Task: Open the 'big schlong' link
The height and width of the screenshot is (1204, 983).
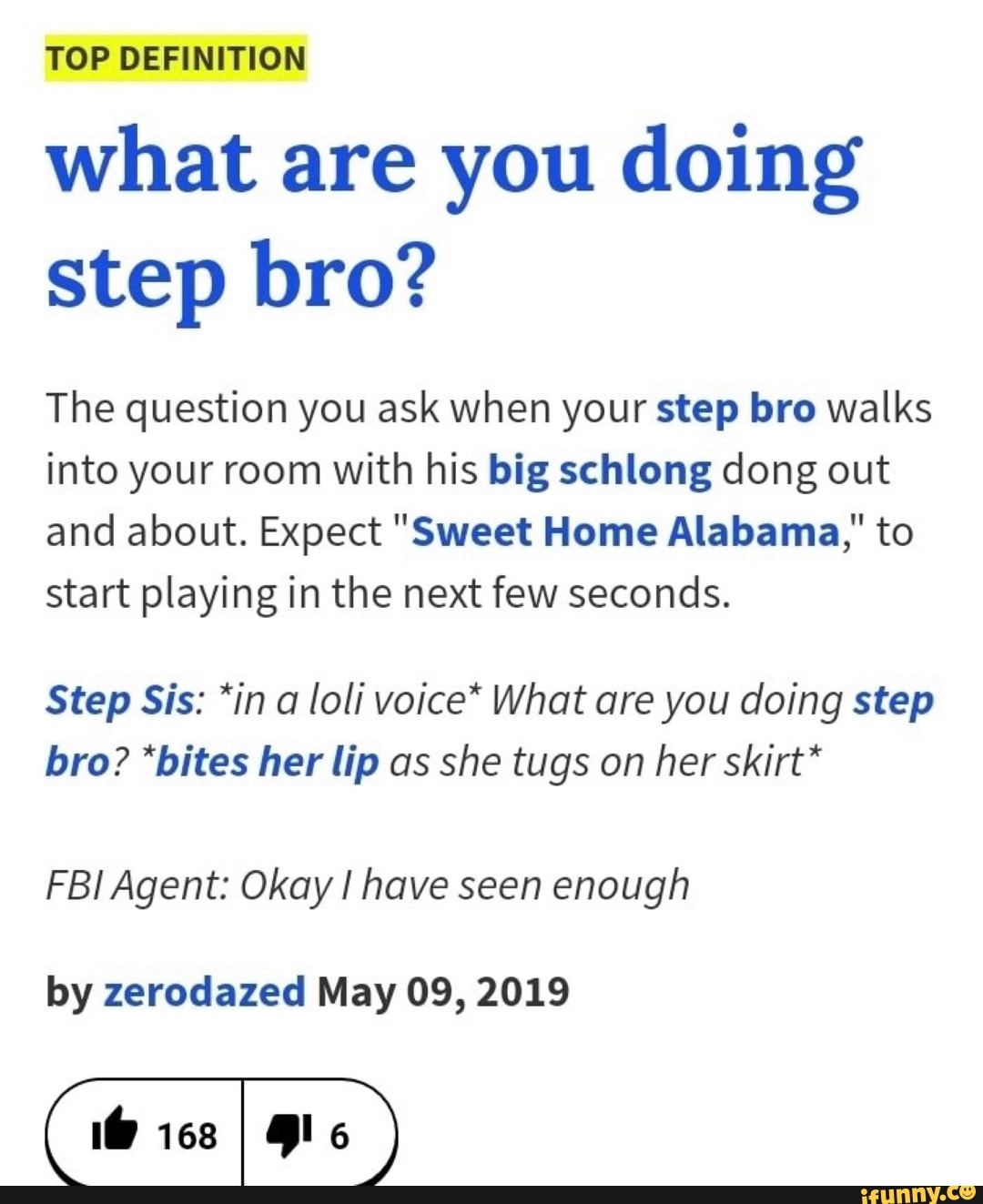Action: (600, 471)
